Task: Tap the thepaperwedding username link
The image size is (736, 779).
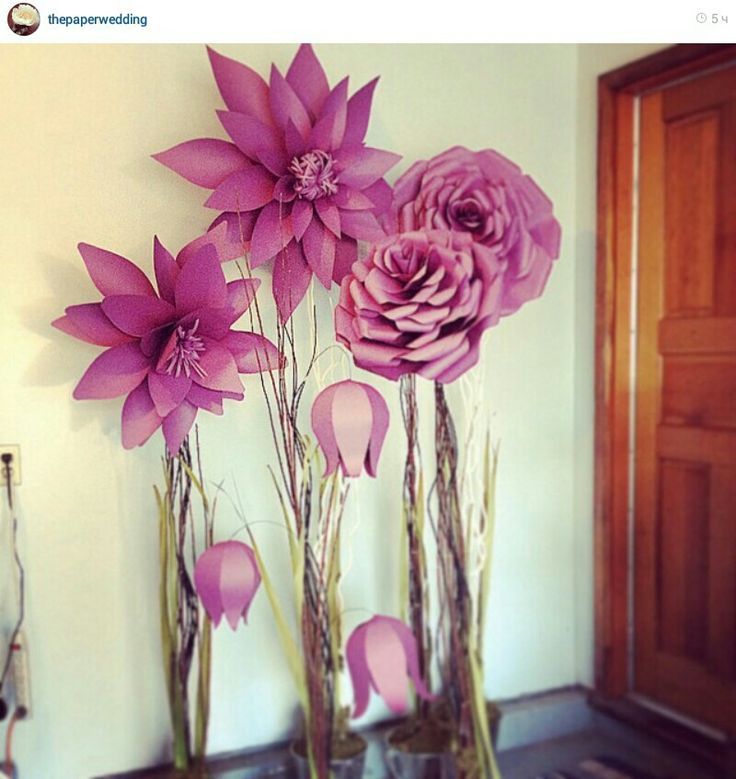Action: [x=97, y=19]
